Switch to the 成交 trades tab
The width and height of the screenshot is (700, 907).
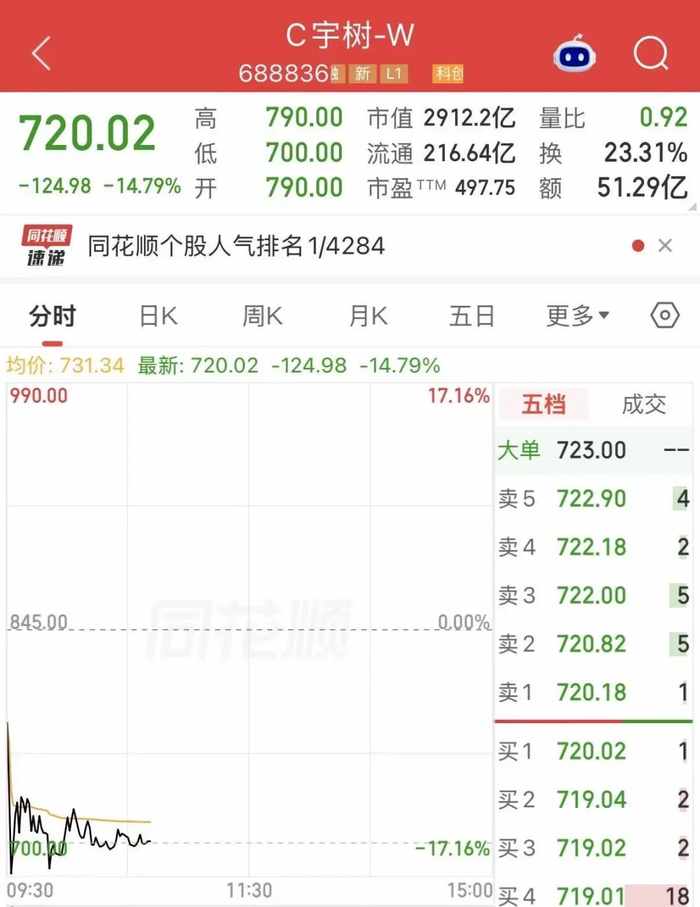click(x=644, y=404)
